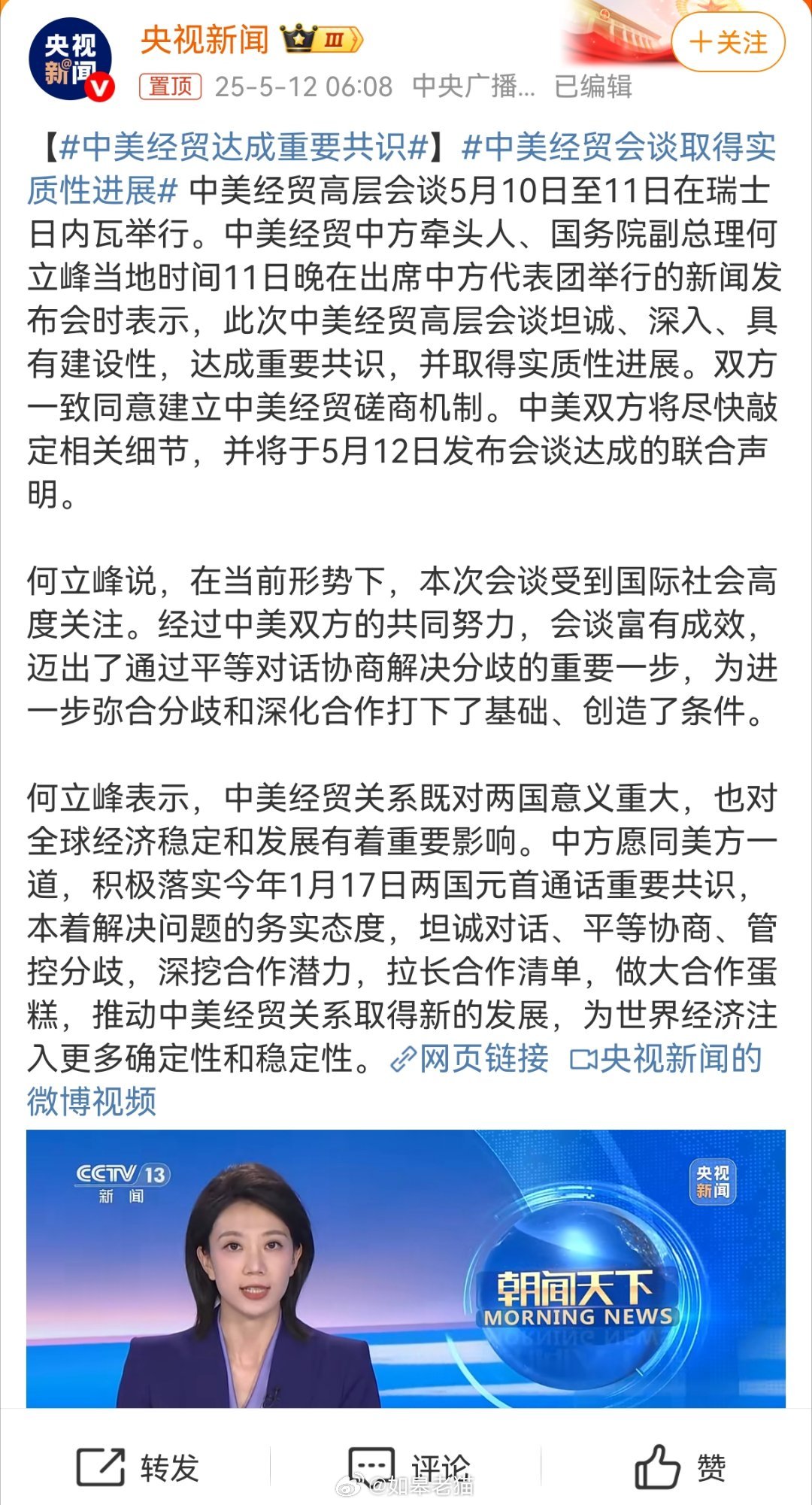Open comments with 评论
Image resolution: width=812 pixels, height=1505 pixels.
[x=410, y=1467]
